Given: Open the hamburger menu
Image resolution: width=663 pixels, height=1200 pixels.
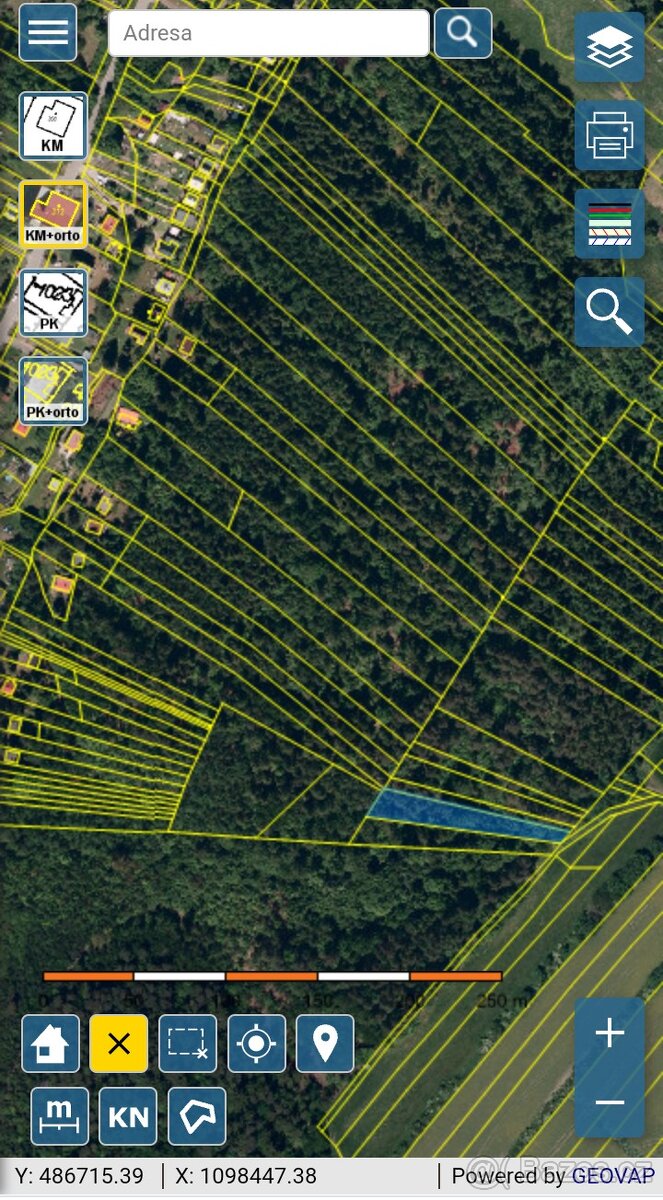Looking at the screenshot, I should [47, 32].
